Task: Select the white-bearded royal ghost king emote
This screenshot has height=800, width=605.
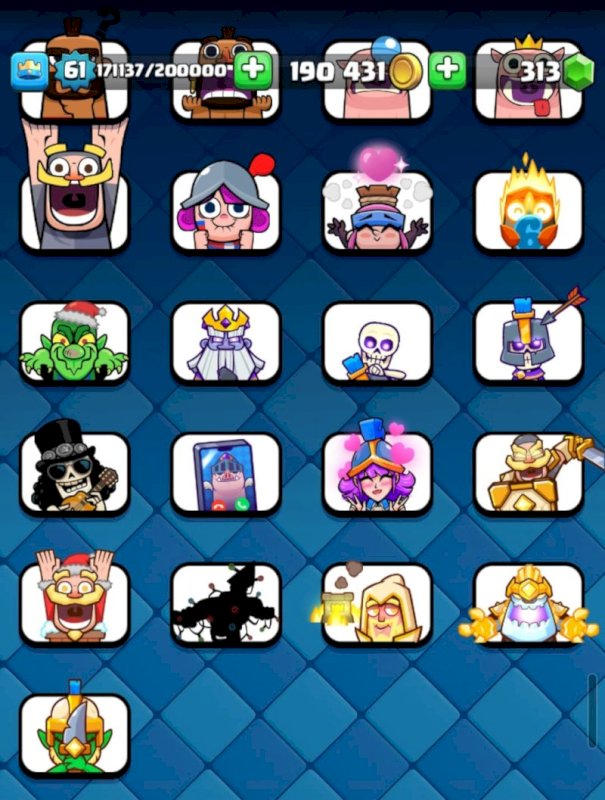Action: (x=226, y=343)
